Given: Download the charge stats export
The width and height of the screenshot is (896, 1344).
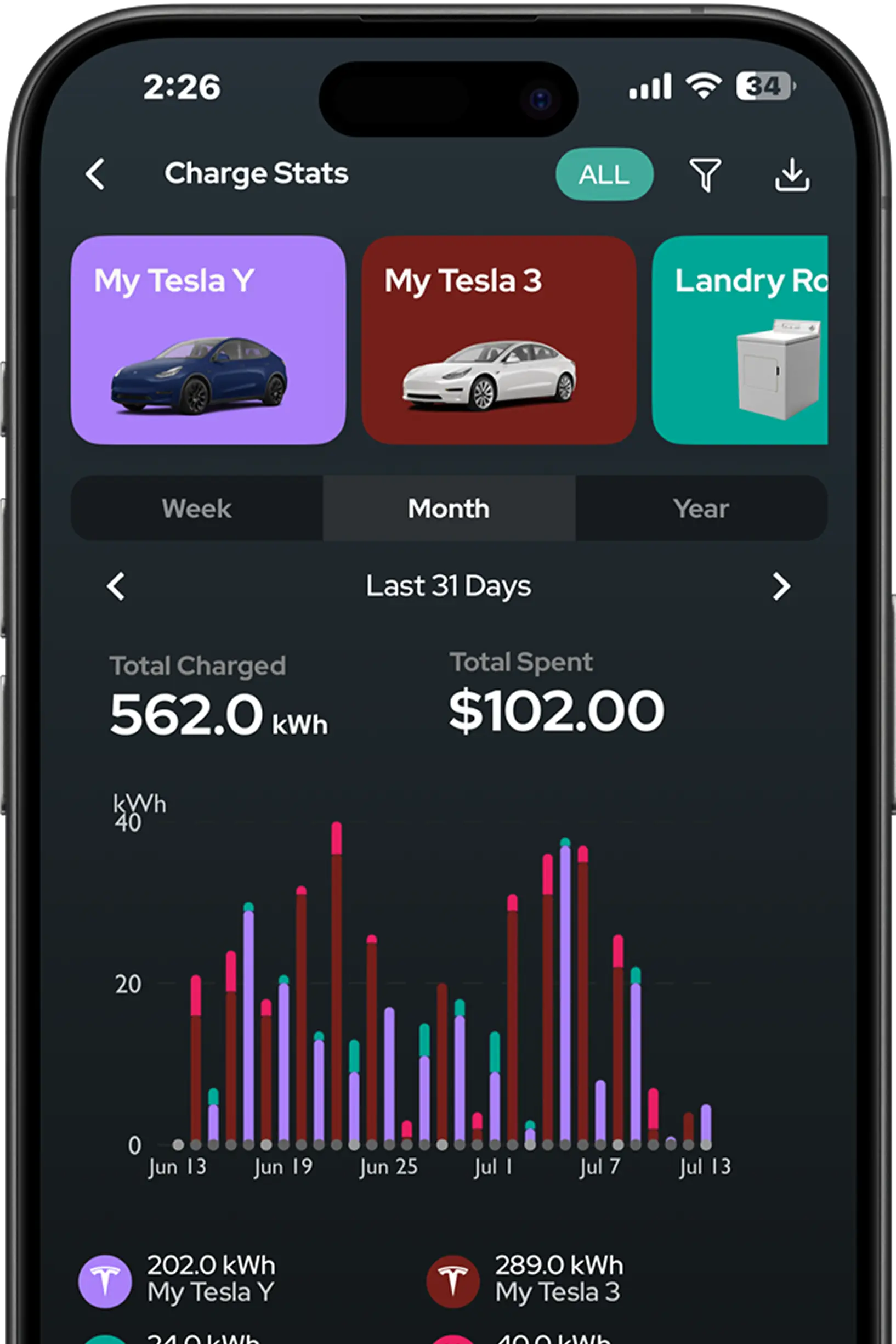Looking at the screenshot, I should point(791,174).
